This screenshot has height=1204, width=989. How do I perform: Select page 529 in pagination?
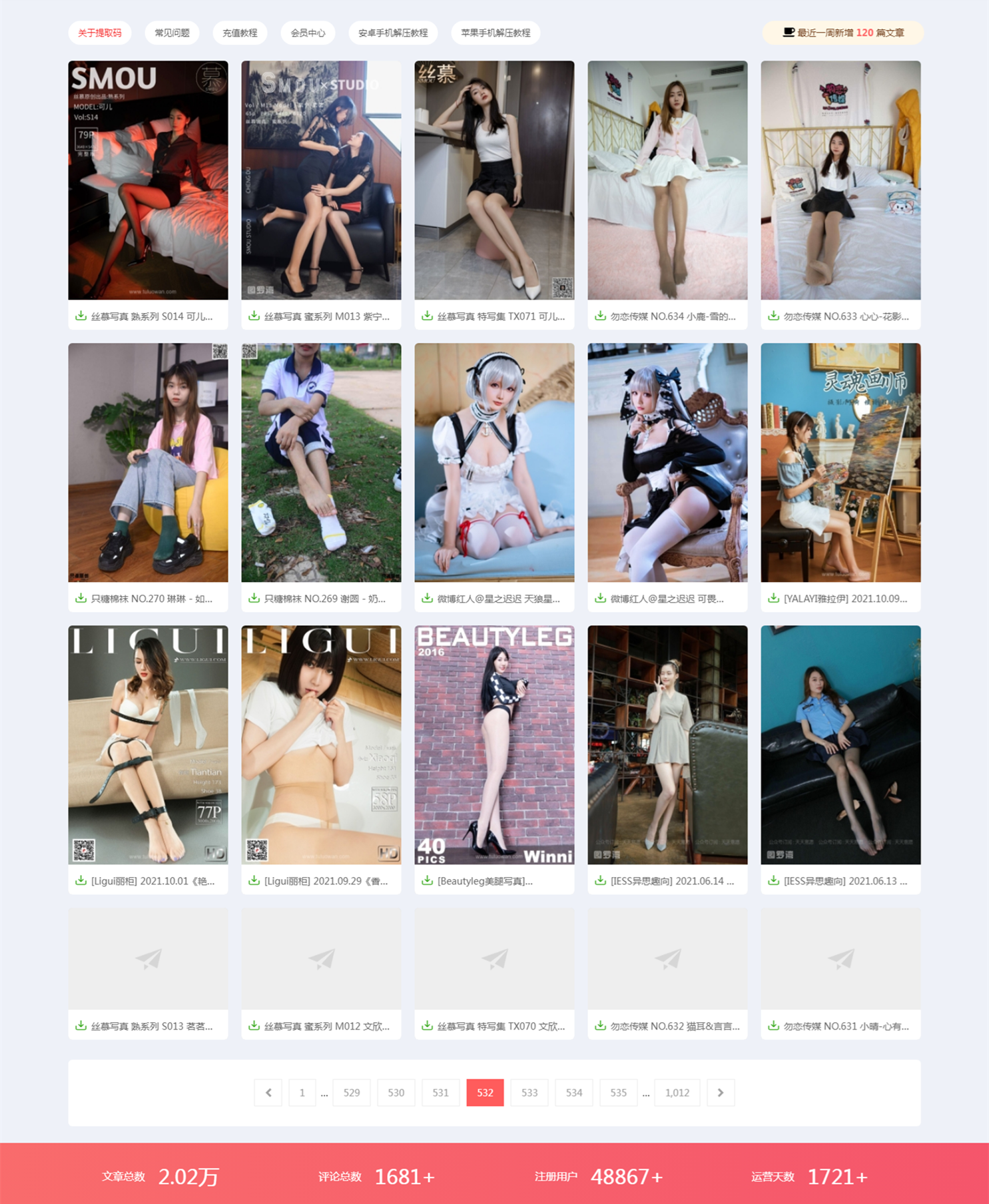[x=352, y=1093]
